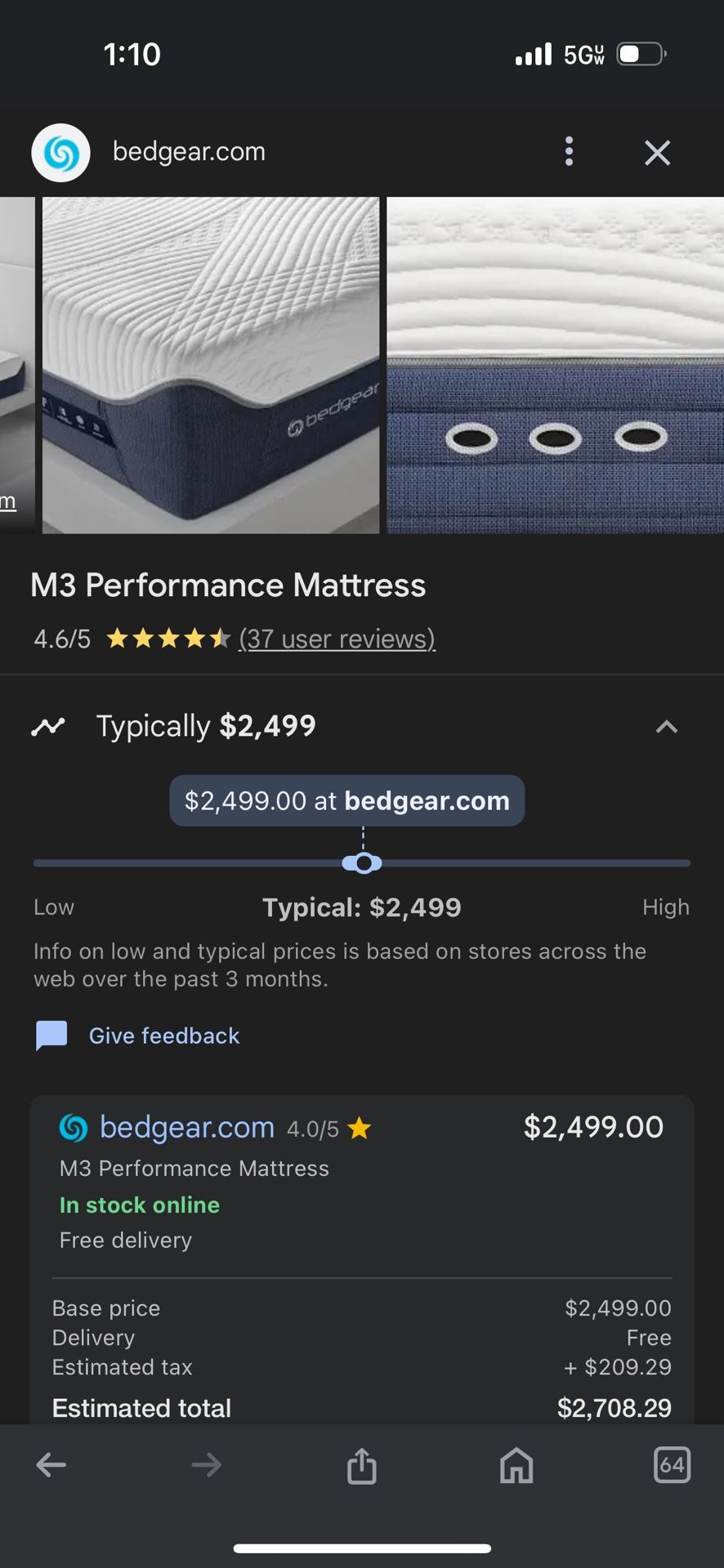This screenshot has width=724, height=1568.
Task: Tap the mattress corner photo thumbnail
Action: point(211,365)
